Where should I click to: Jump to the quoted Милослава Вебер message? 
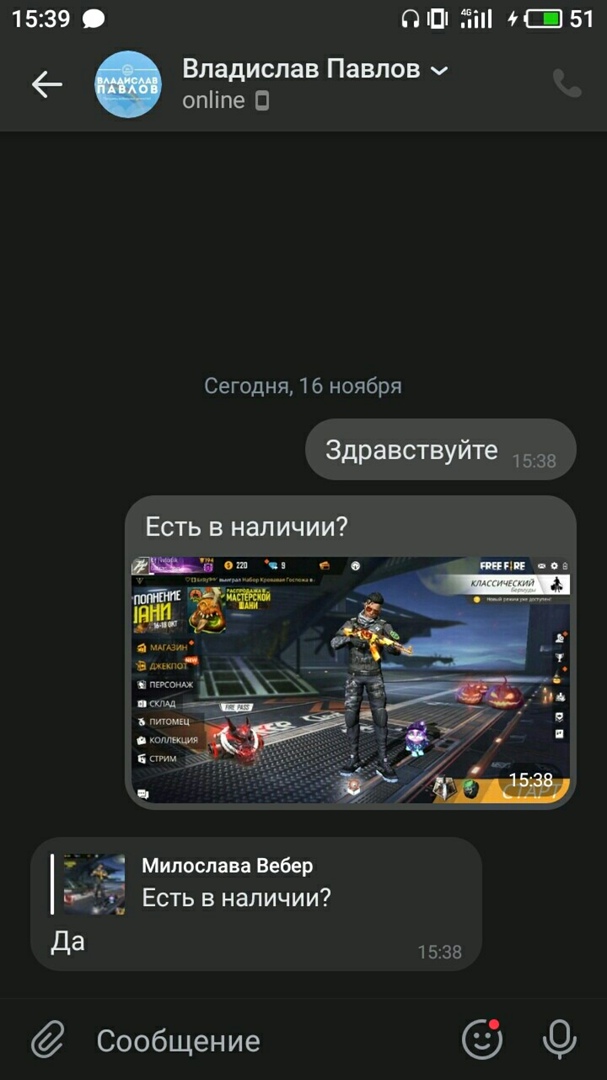point(236,883)
